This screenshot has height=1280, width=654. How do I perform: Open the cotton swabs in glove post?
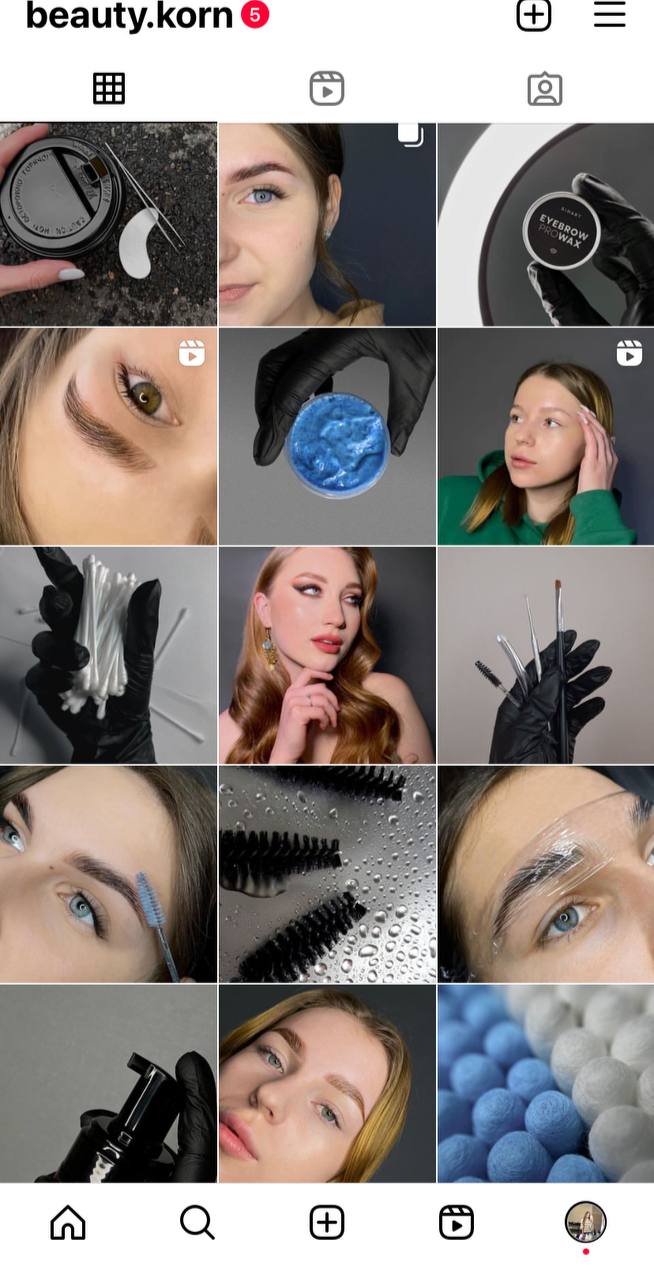pyautogui.click(x=108, y=656)
